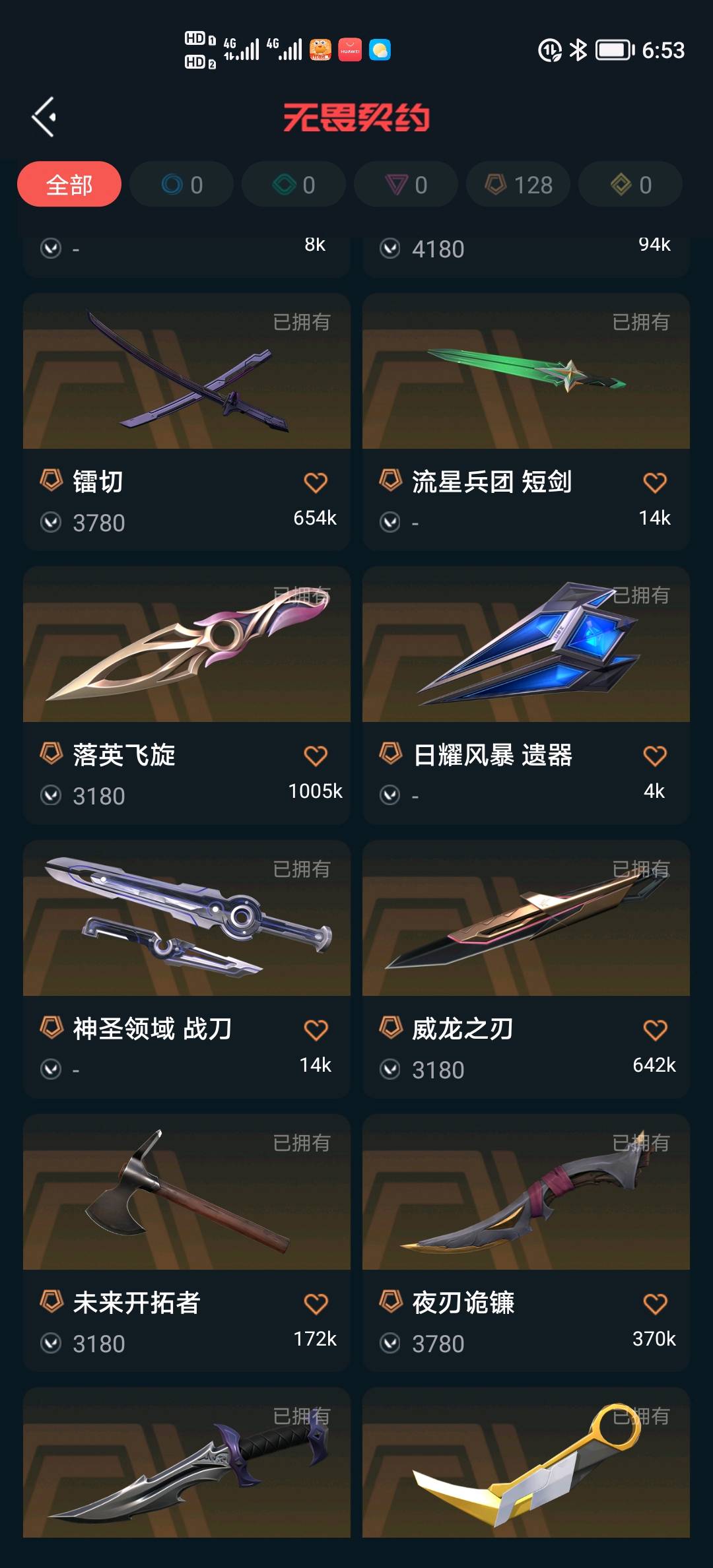Go back using the top-left arrow
Image resolution: width=713 pixels, height=1568 pixels.
(44, 117)
